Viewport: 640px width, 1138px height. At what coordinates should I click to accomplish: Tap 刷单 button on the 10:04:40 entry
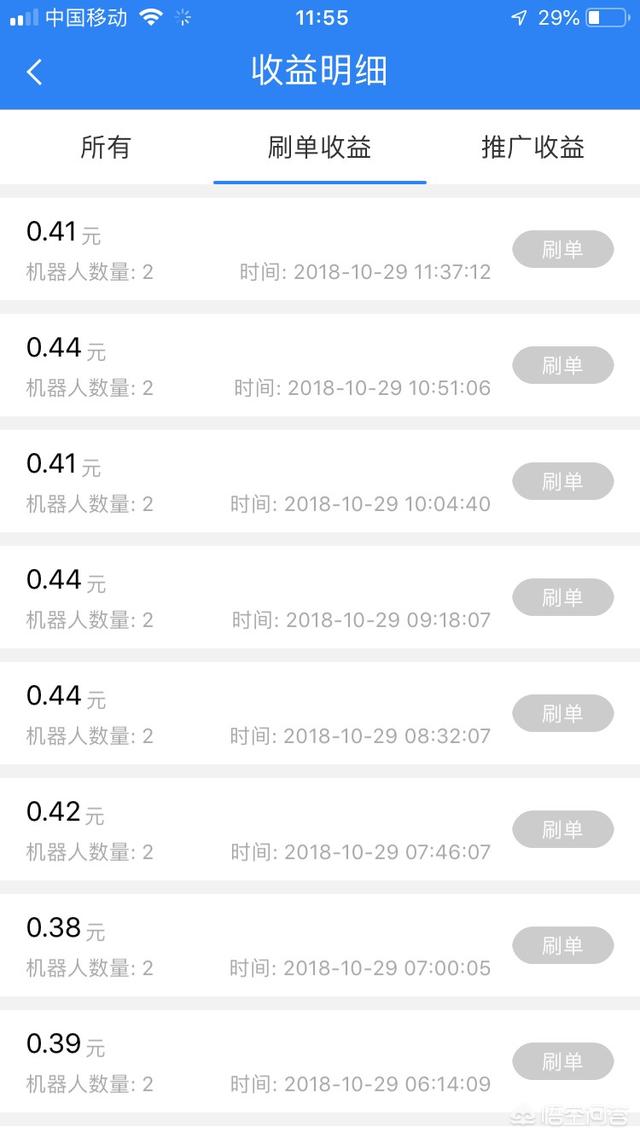[563, 481]
